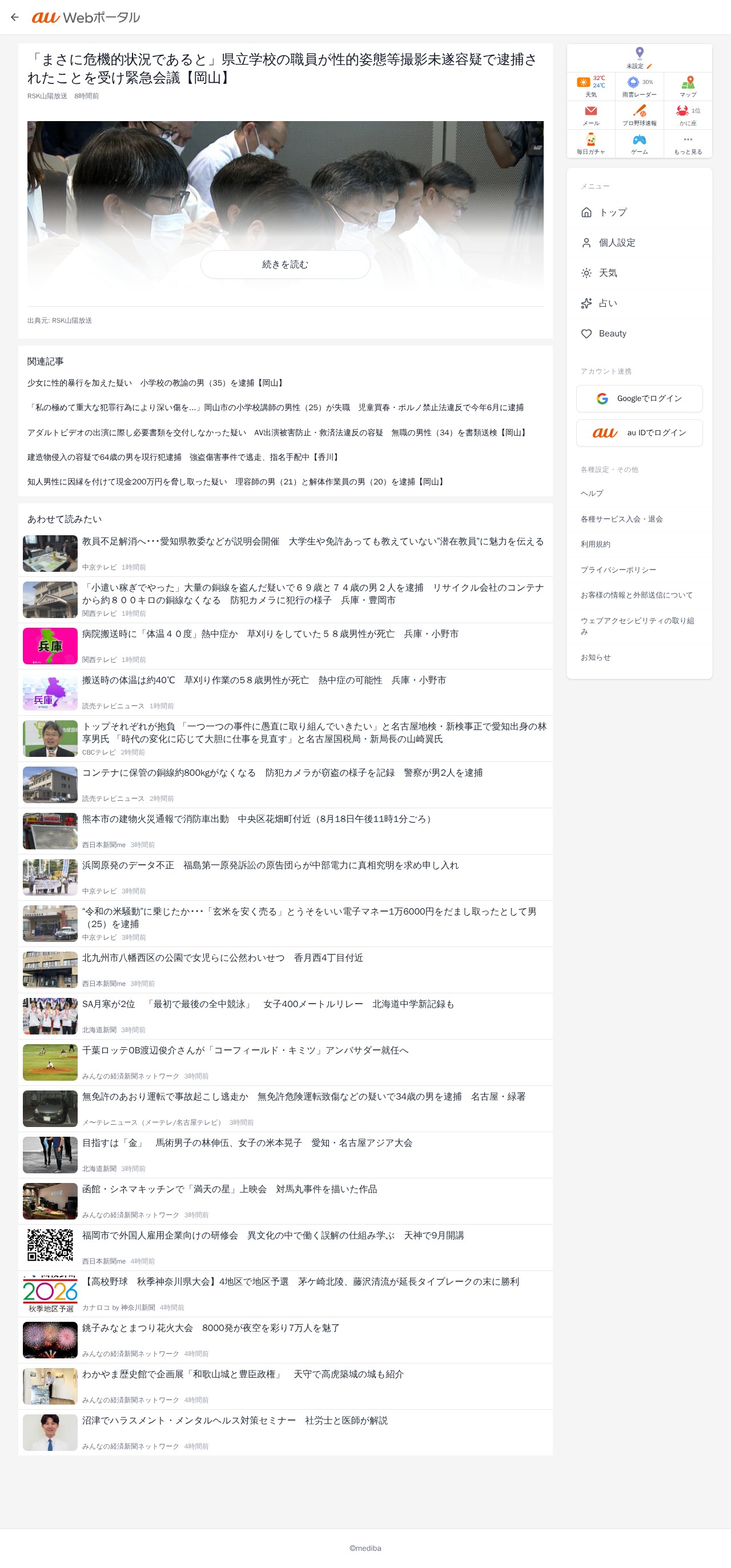
Task: Open 個人設定 in the menu
Action: tap(639, 243)
